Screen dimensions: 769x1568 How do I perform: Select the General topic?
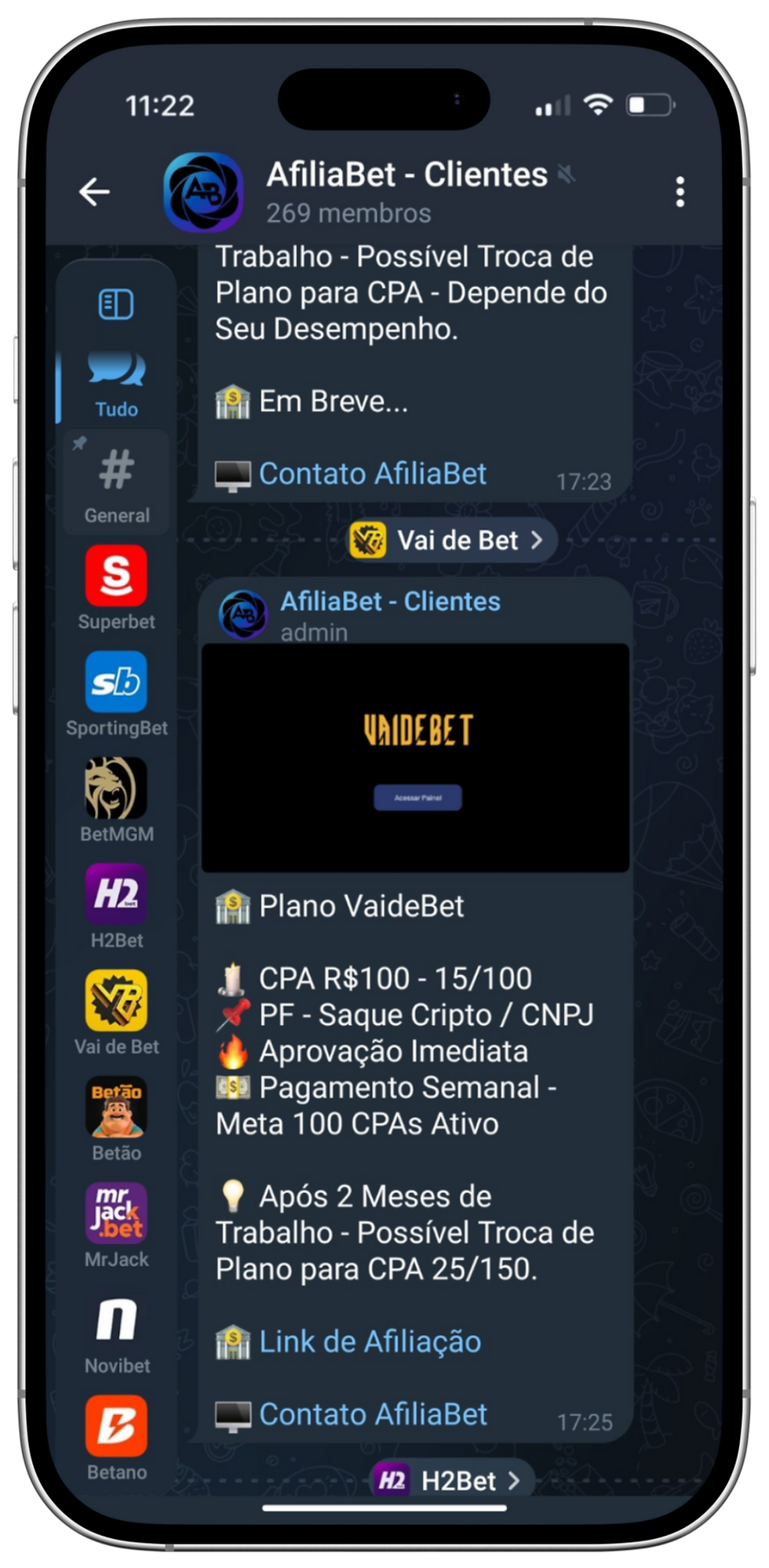tap(116, 483)
